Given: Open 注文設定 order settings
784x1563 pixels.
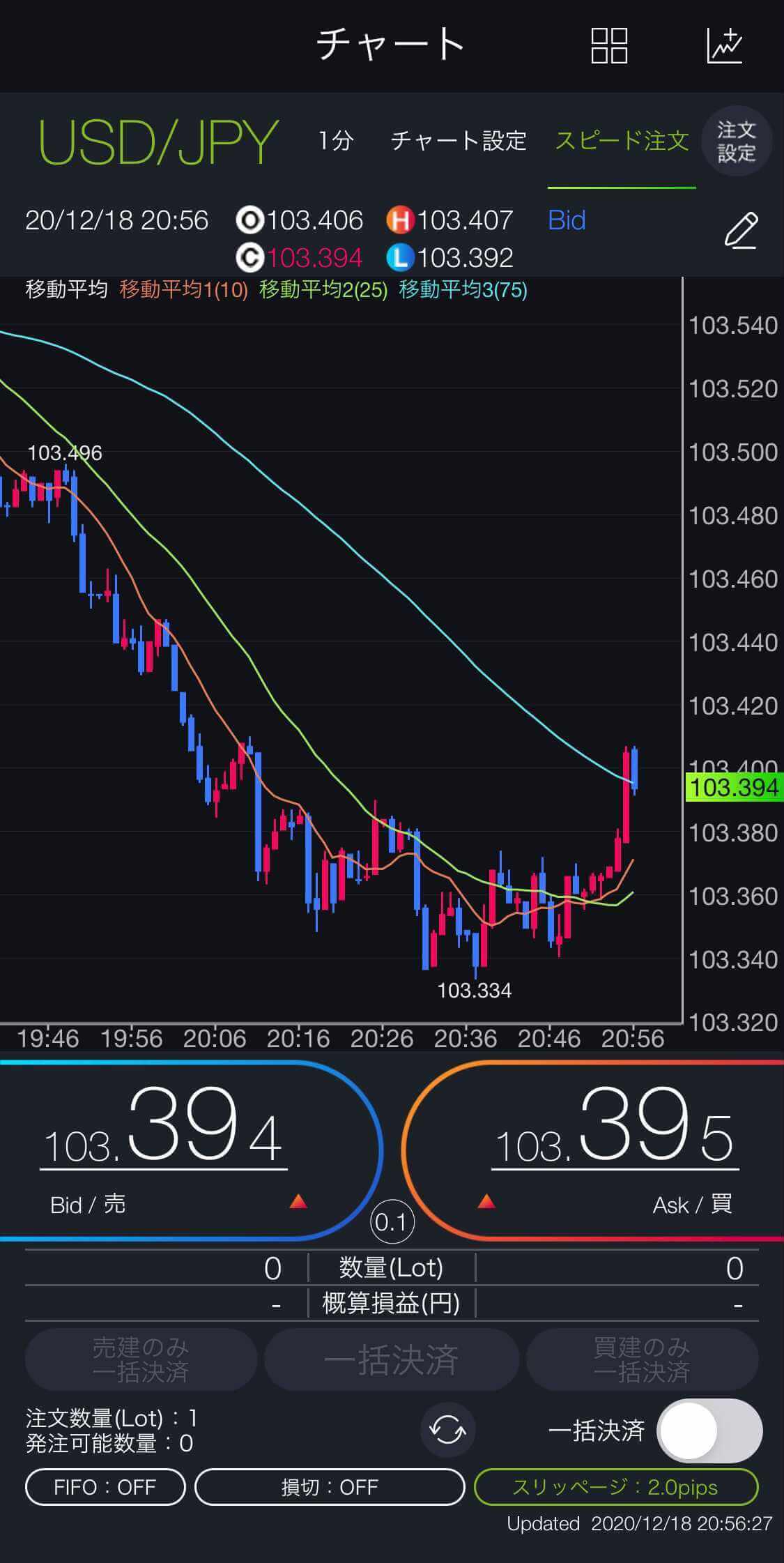Looking at the screenshot, I should click(x=737, y=142).
